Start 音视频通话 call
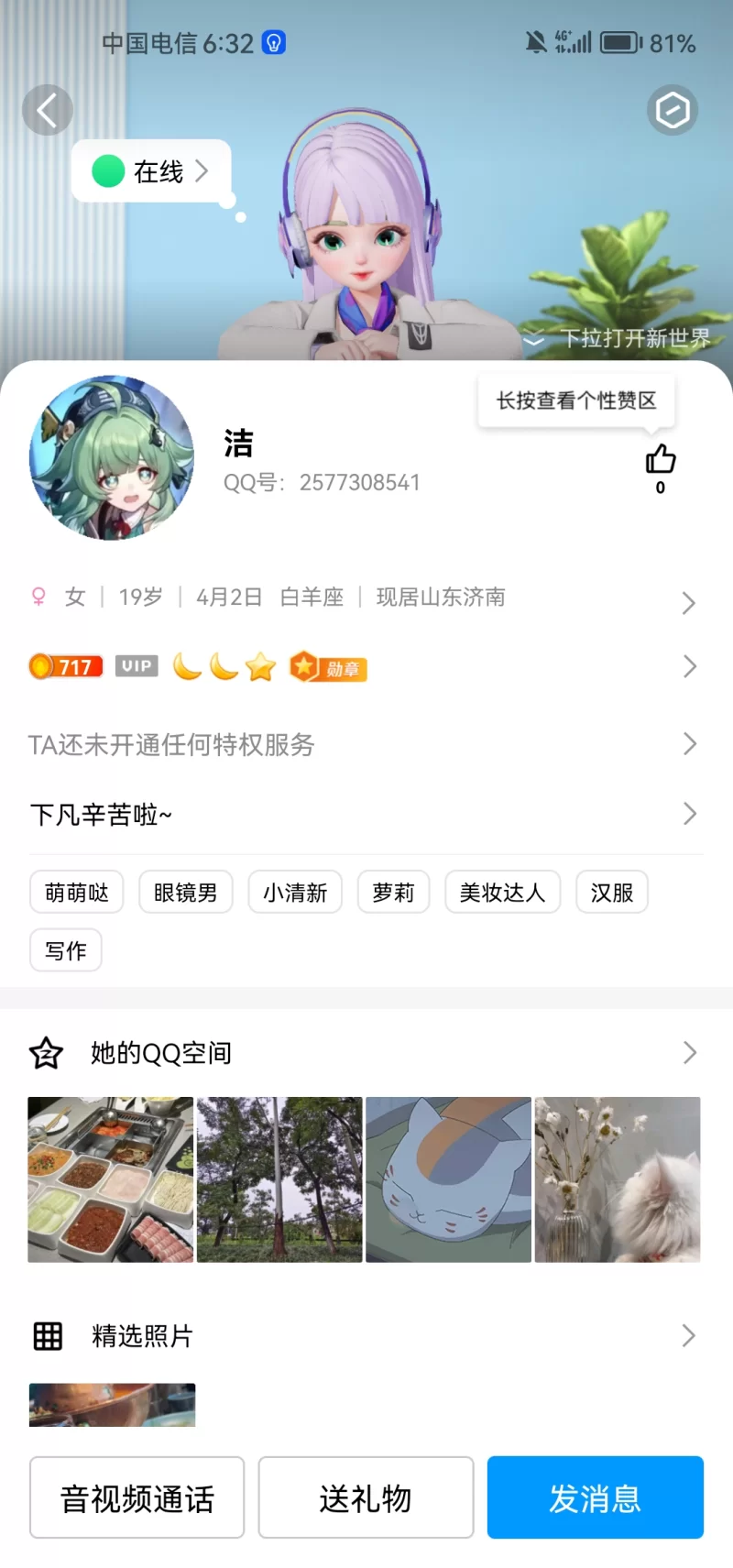Screen dimensions: 733x1568 coord(137,1497)
